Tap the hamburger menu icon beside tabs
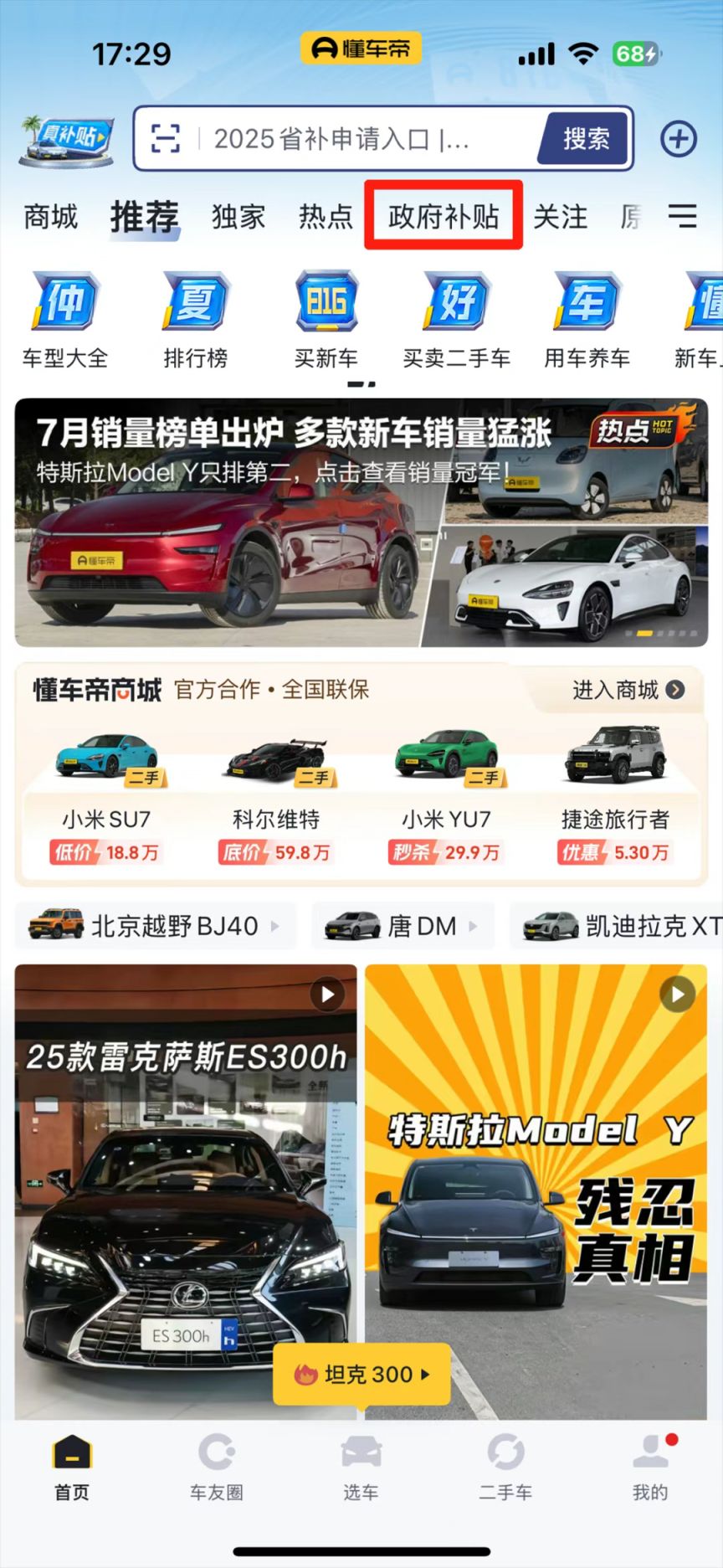Viewport: 723px width, 1568px height. tap(685, 217)
